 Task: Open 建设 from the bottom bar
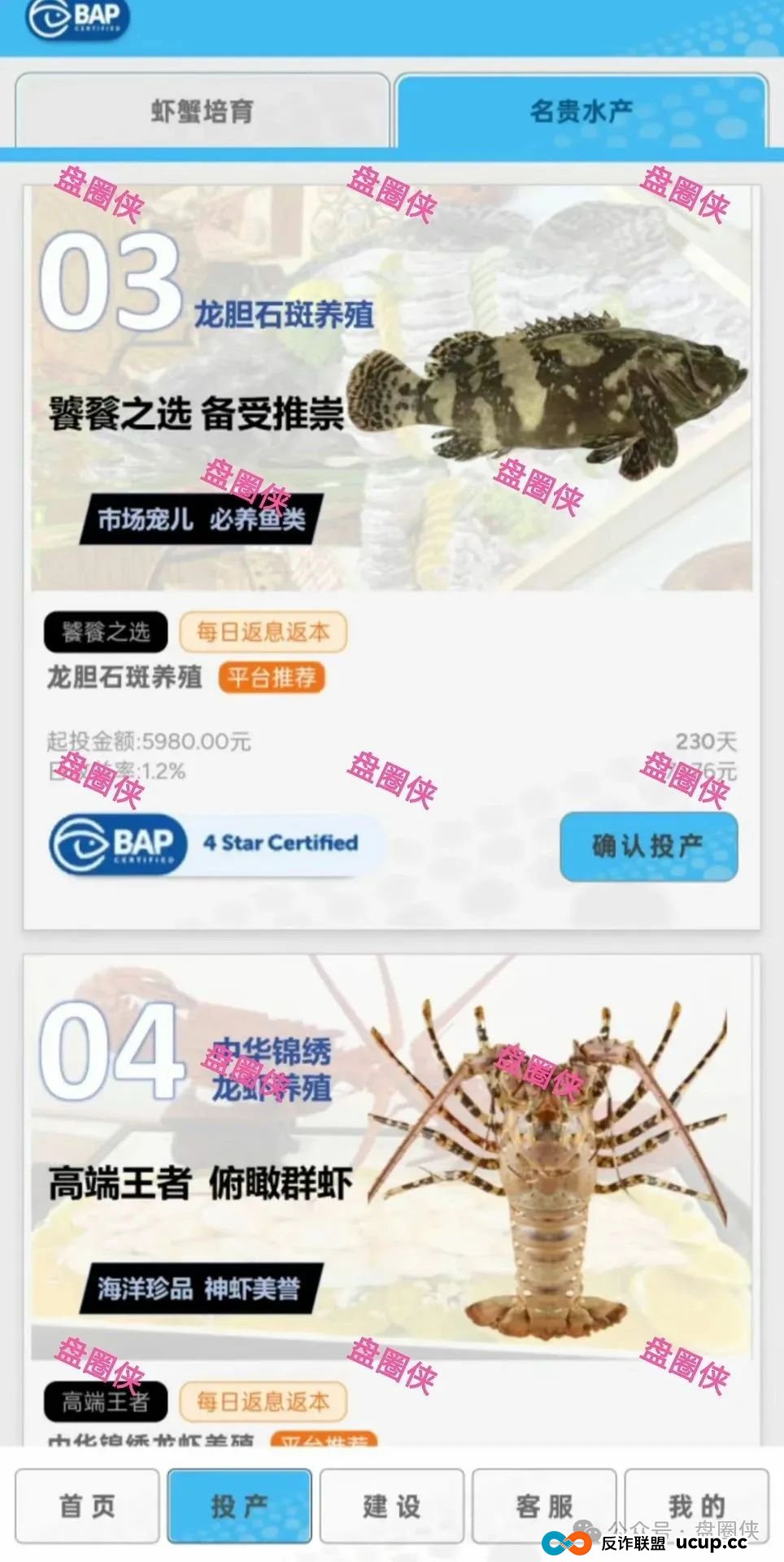click(393, 1505)
